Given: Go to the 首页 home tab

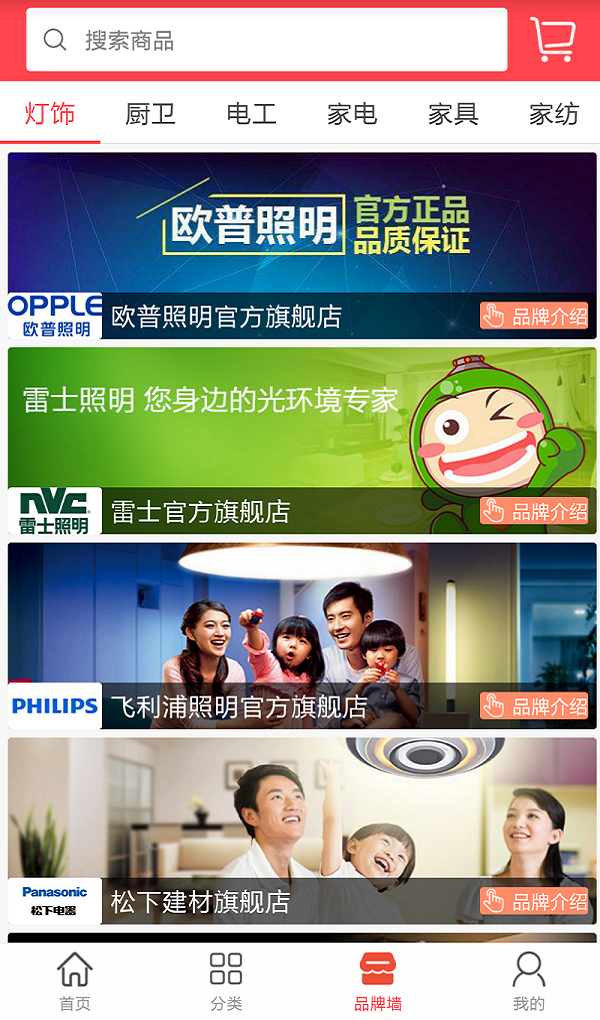Looking at the screenshot, I should [75, 981].
